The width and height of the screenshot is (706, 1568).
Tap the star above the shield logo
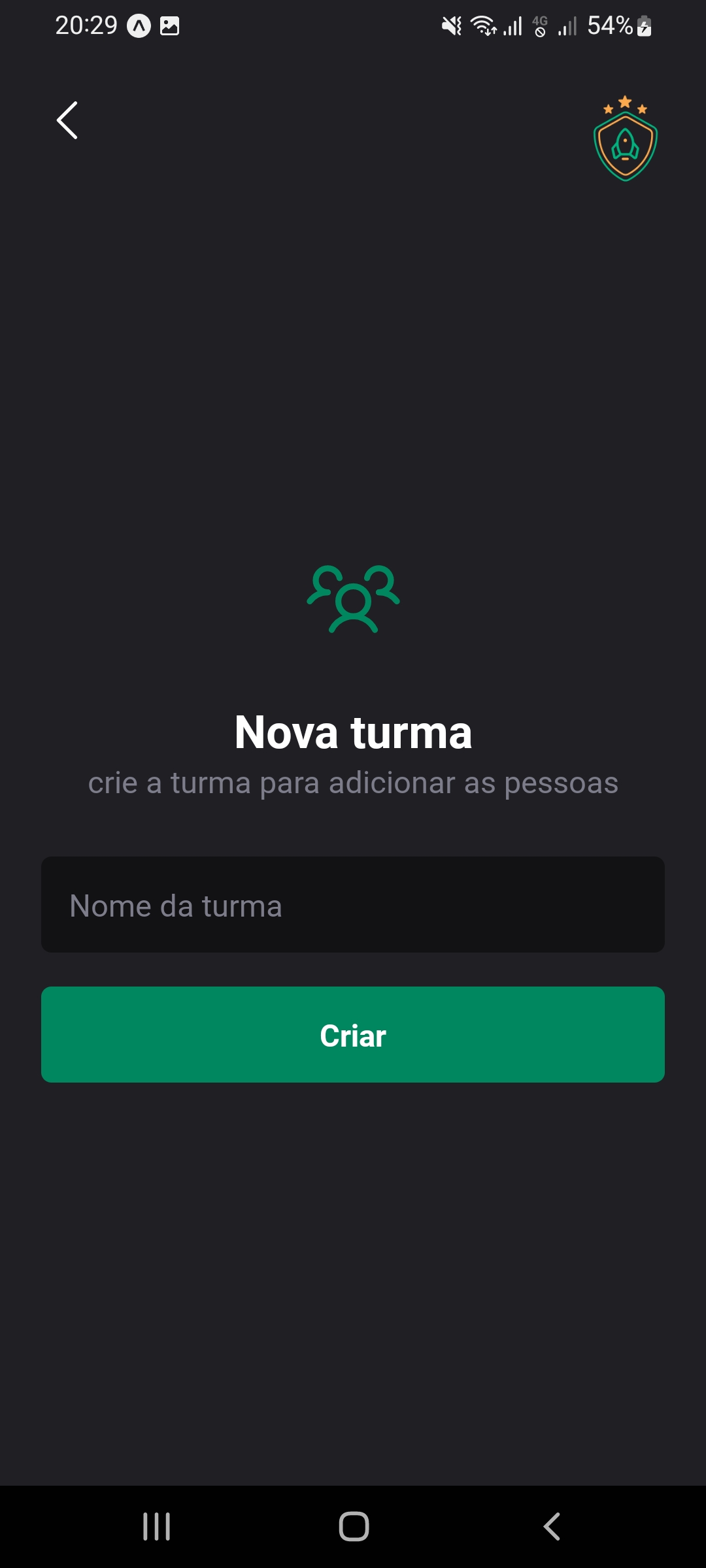625,101
